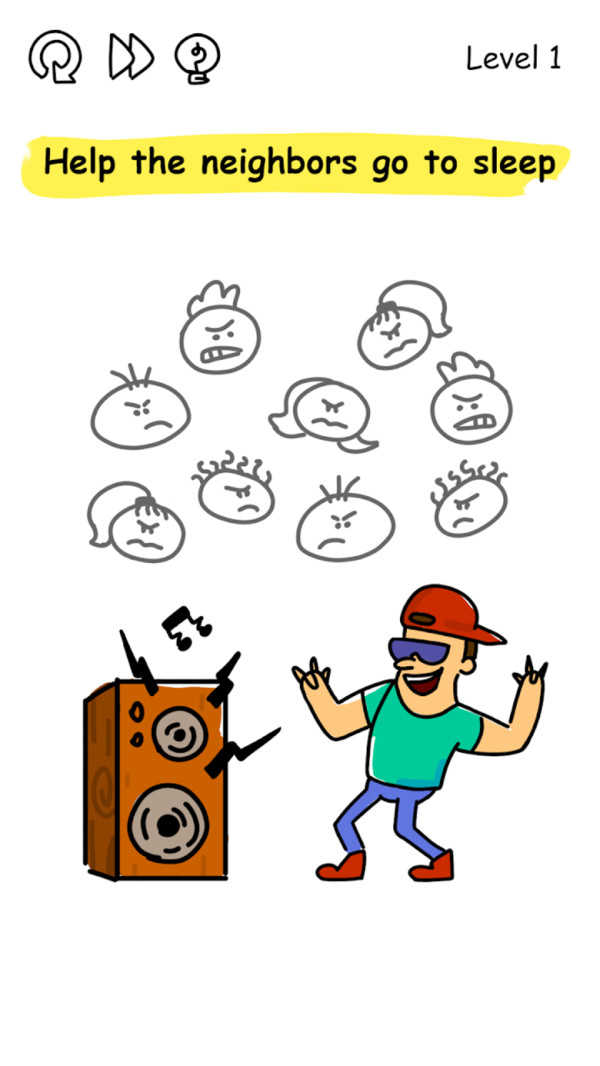Viewport: 600px width, 1066px height.
Task: Skip to the next level
Action: point(131,57)
